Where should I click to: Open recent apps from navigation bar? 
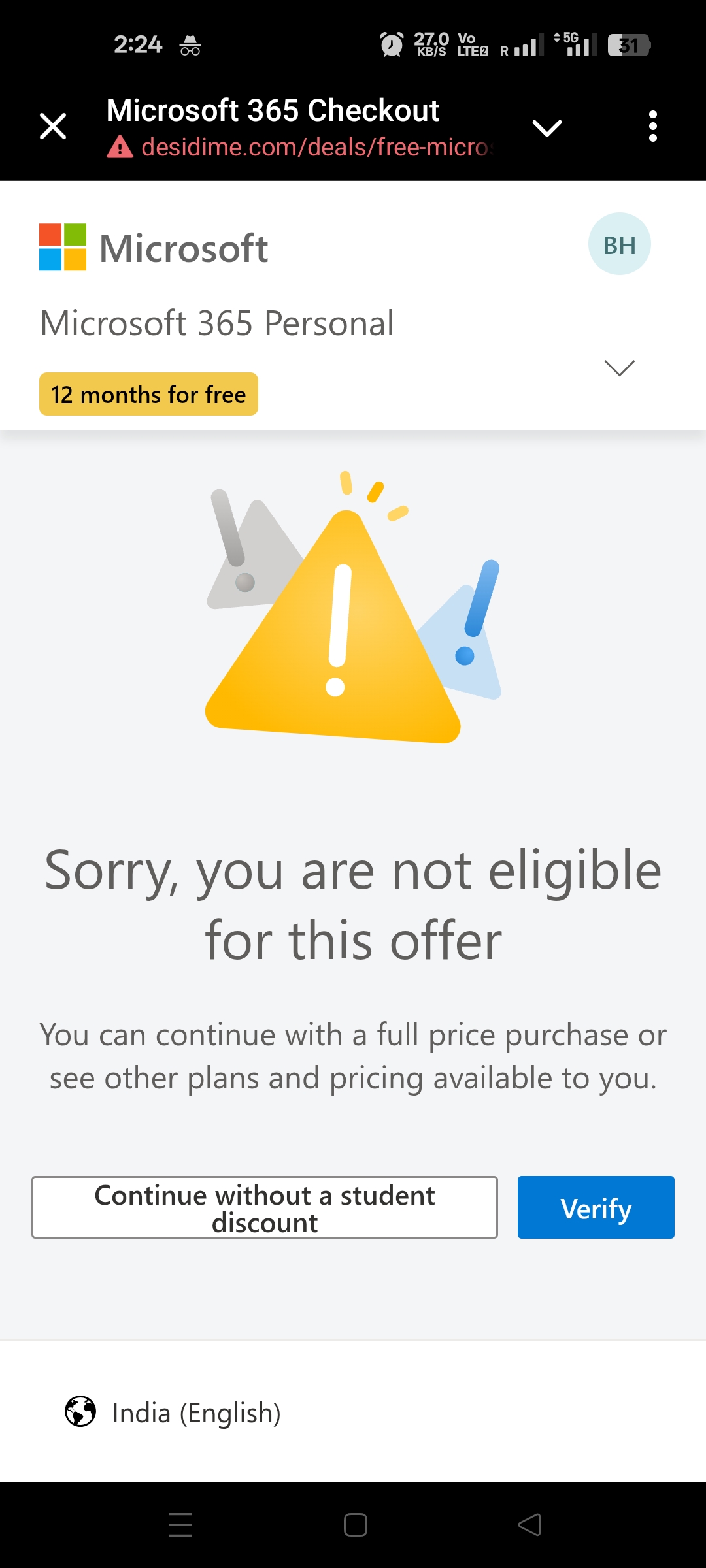pos(180,1525)
